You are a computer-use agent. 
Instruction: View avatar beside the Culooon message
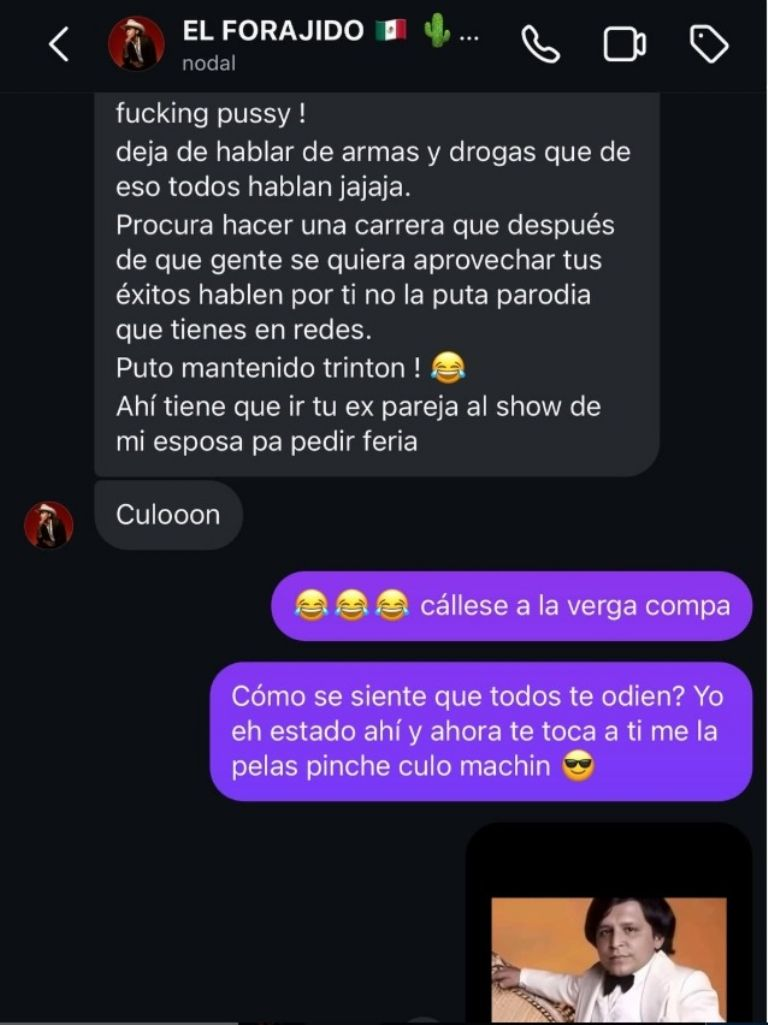point(48,525)
